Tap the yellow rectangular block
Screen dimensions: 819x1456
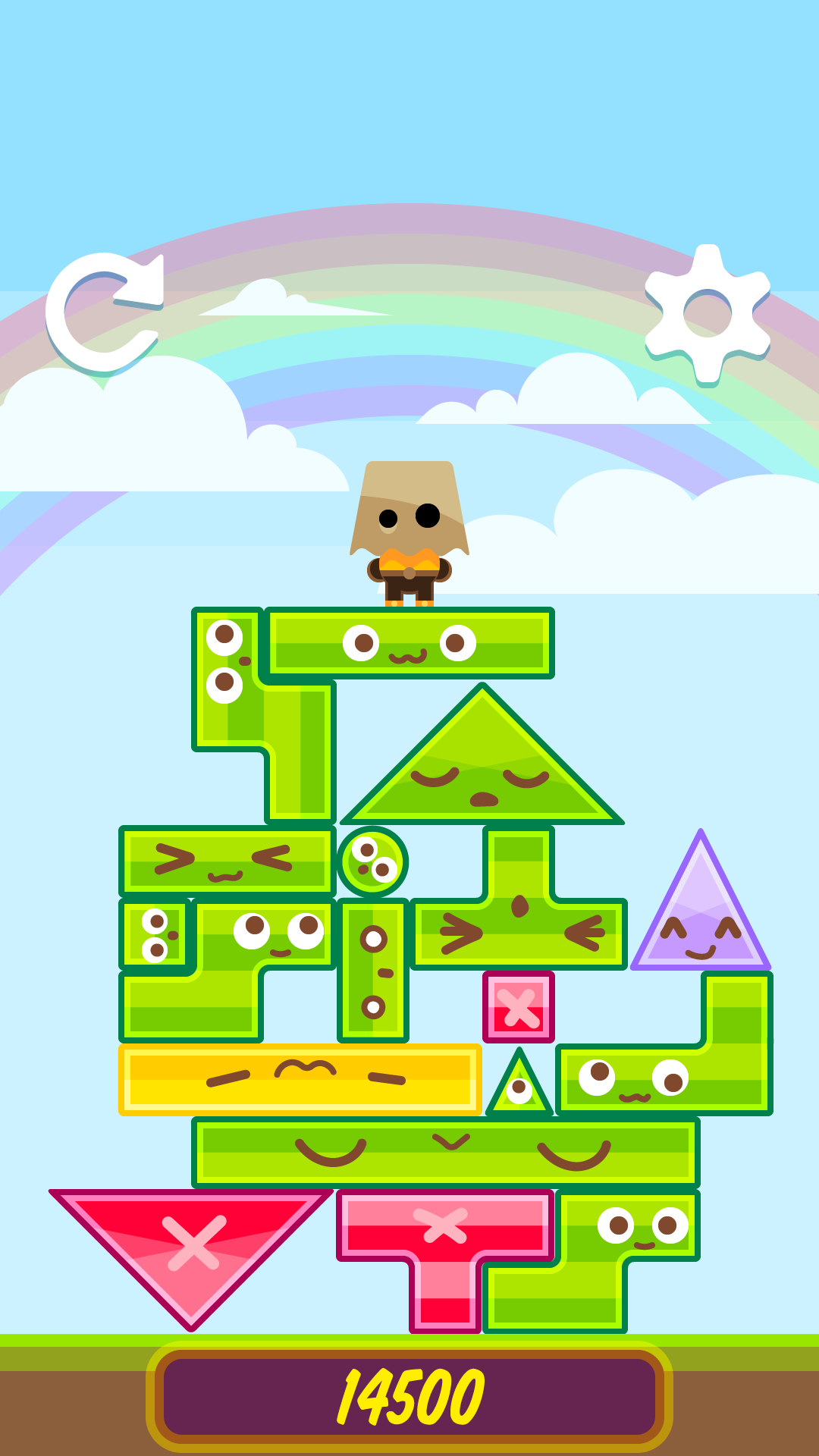(x=300, y=1079)
